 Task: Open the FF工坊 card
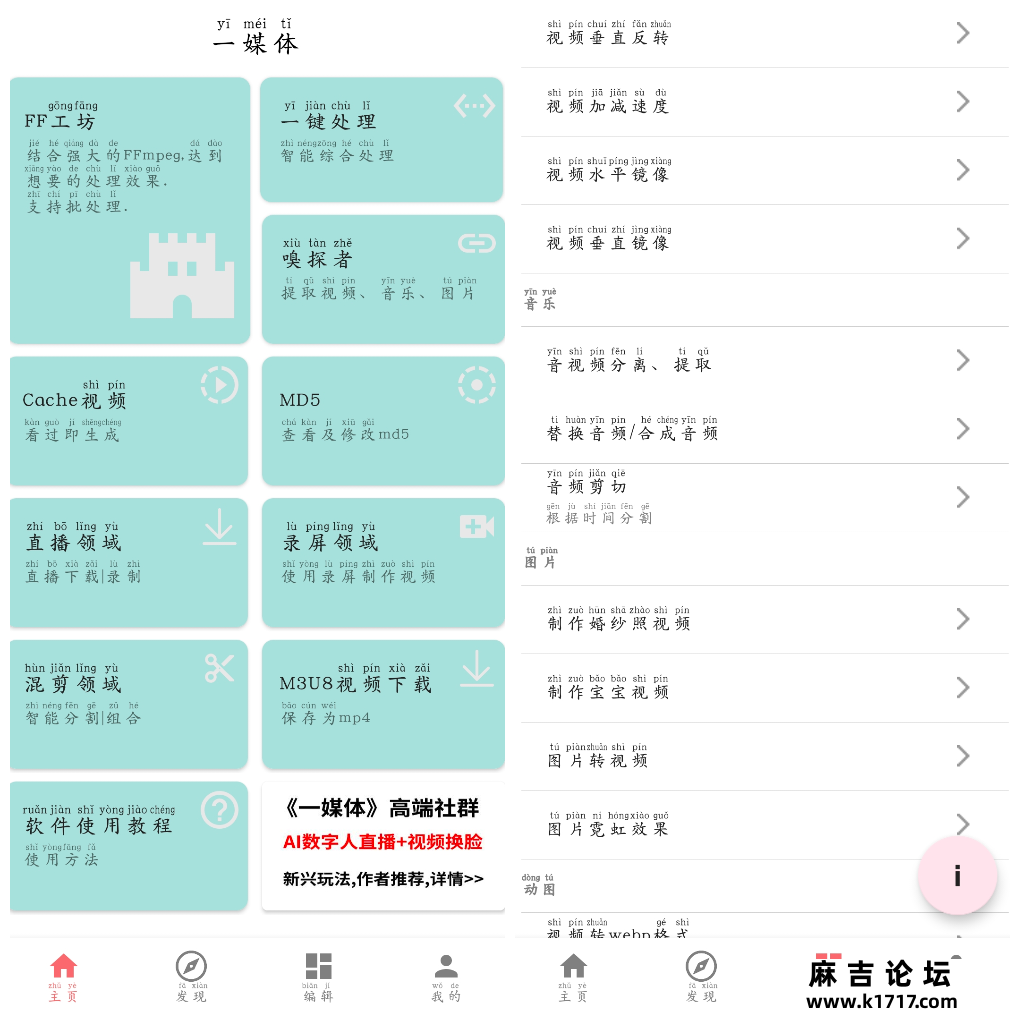pos(130,211)
